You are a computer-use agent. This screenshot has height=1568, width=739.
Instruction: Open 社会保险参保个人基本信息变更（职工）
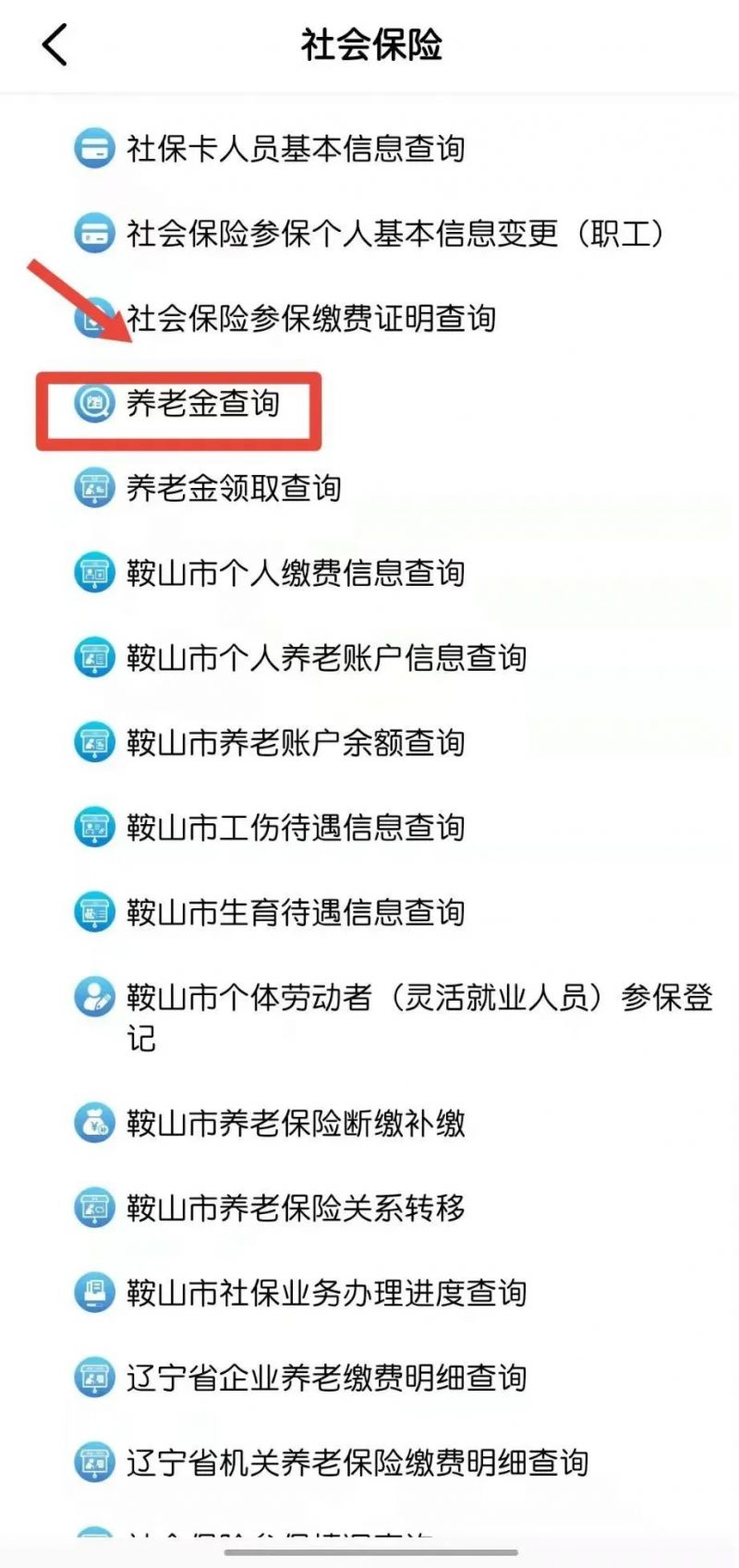(x=394, y=234)
